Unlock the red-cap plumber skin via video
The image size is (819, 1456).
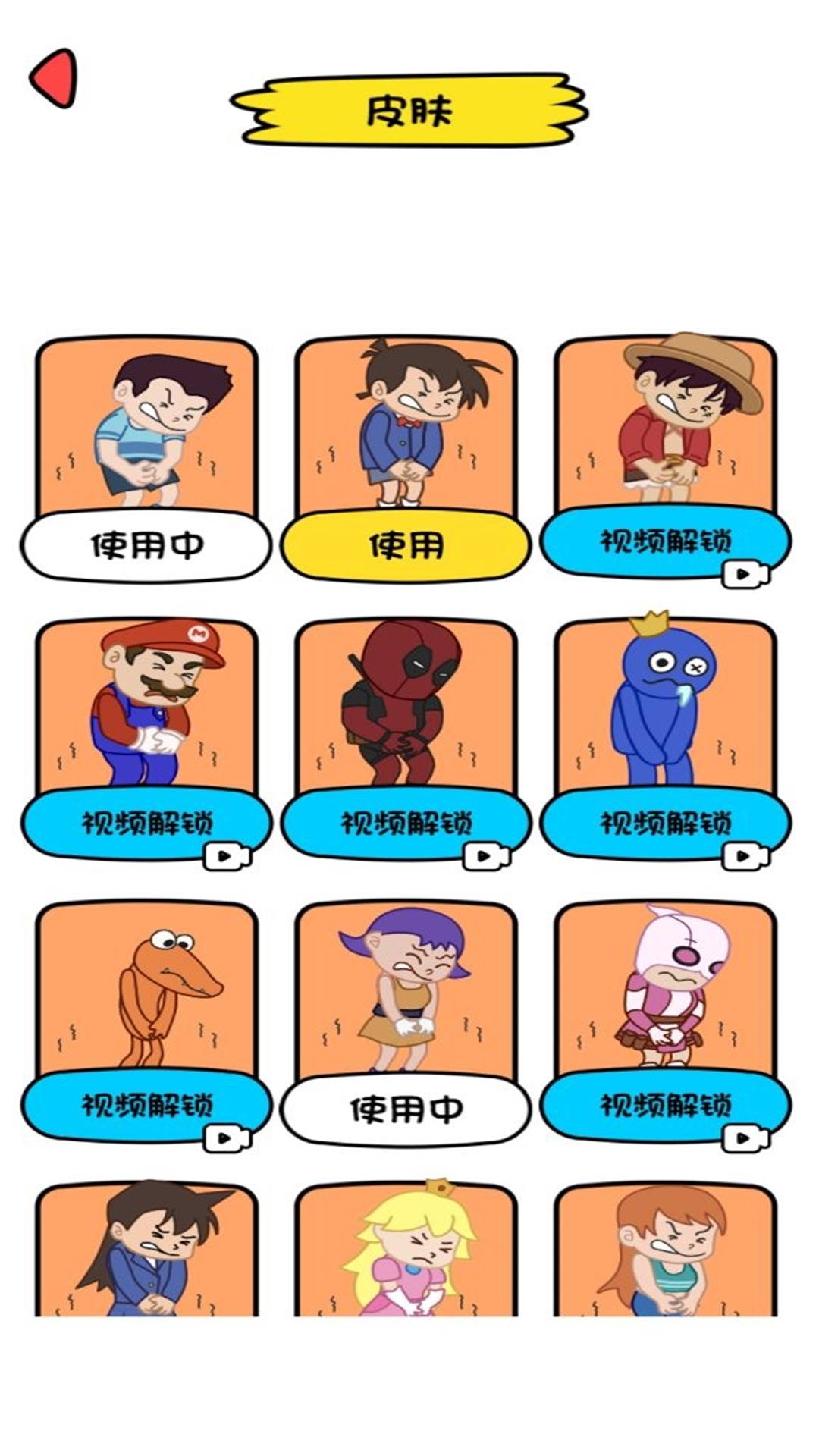pyautogui.click(x=146, y=824)
